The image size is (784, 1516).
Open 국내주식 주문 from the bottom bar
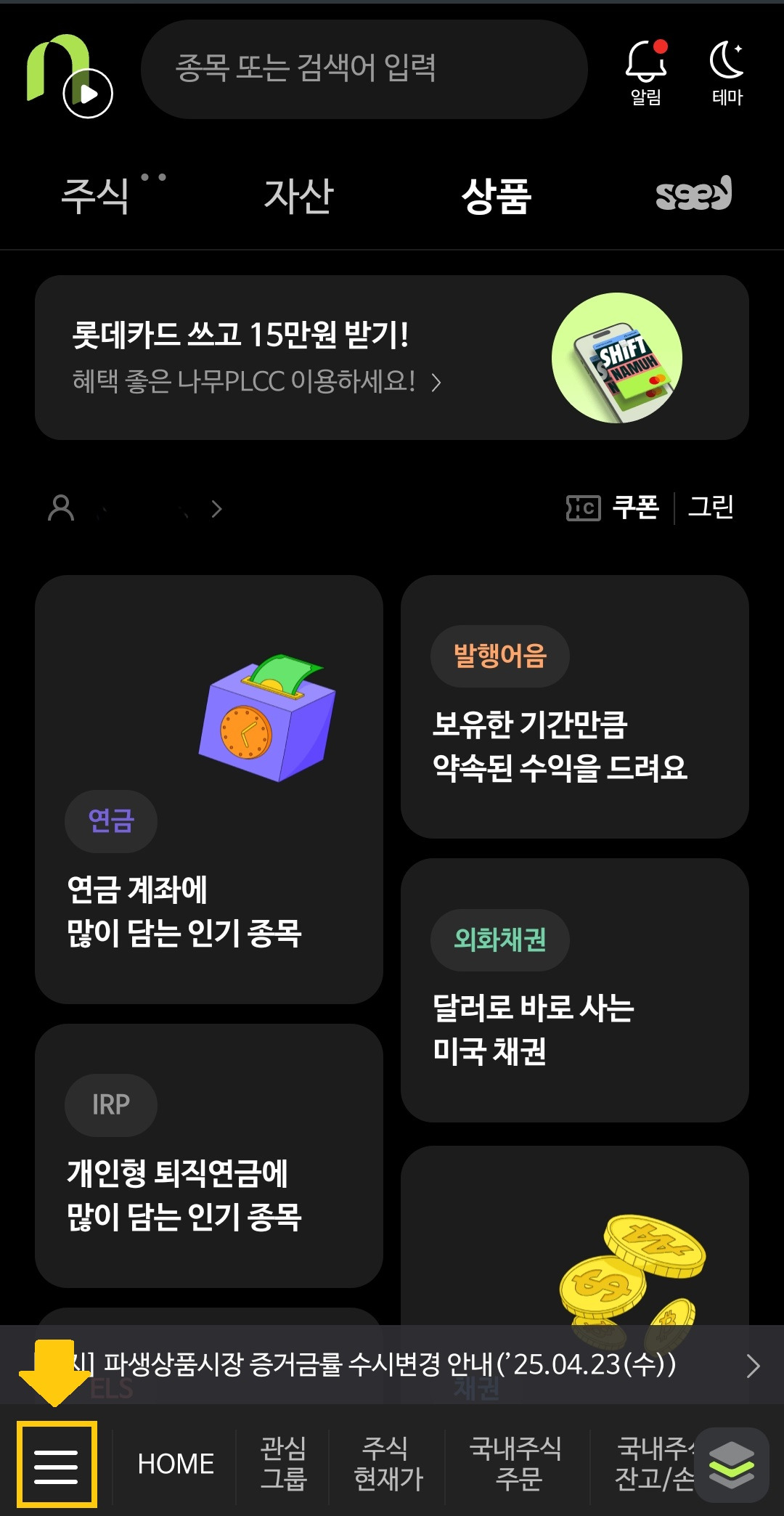point(517,1464)
